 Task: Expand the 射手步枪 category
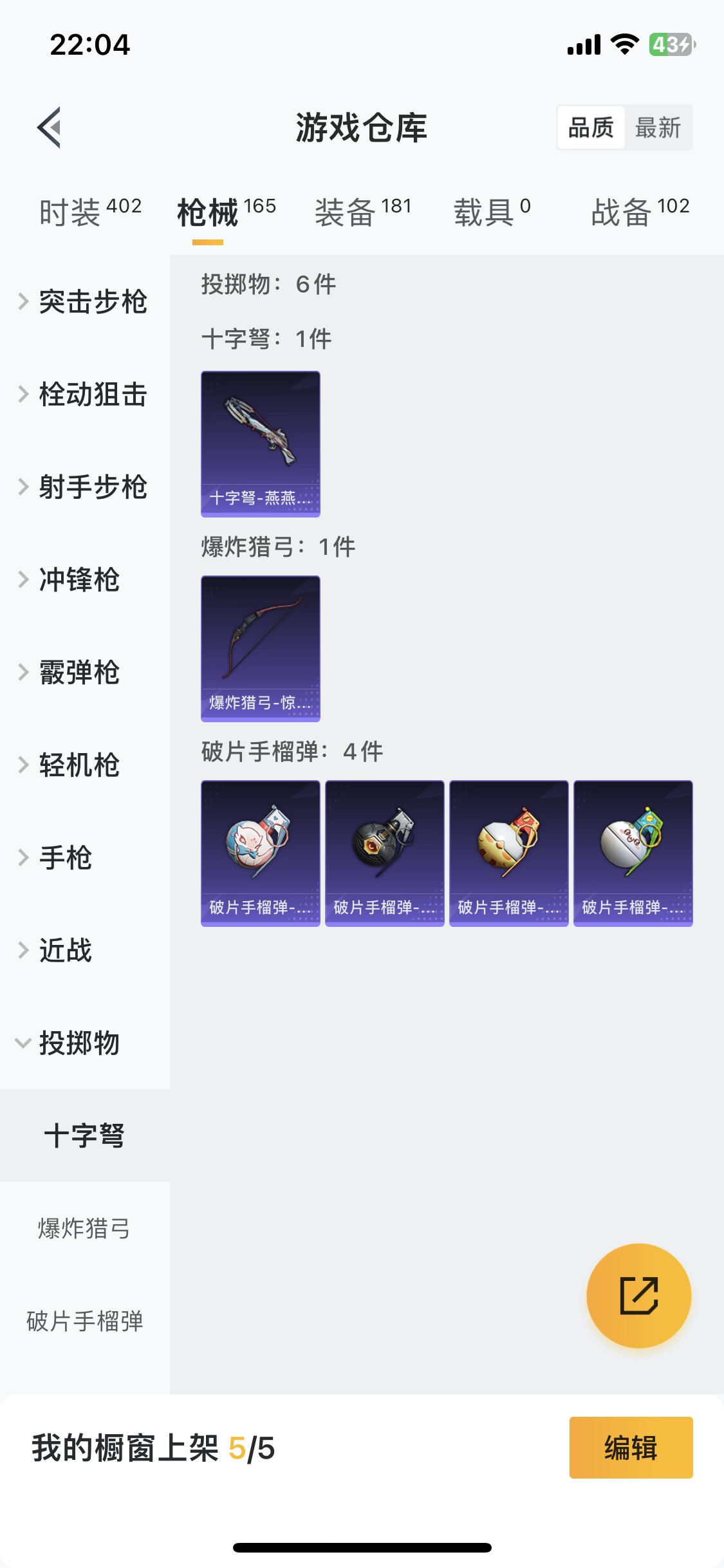tap(84, 487)
